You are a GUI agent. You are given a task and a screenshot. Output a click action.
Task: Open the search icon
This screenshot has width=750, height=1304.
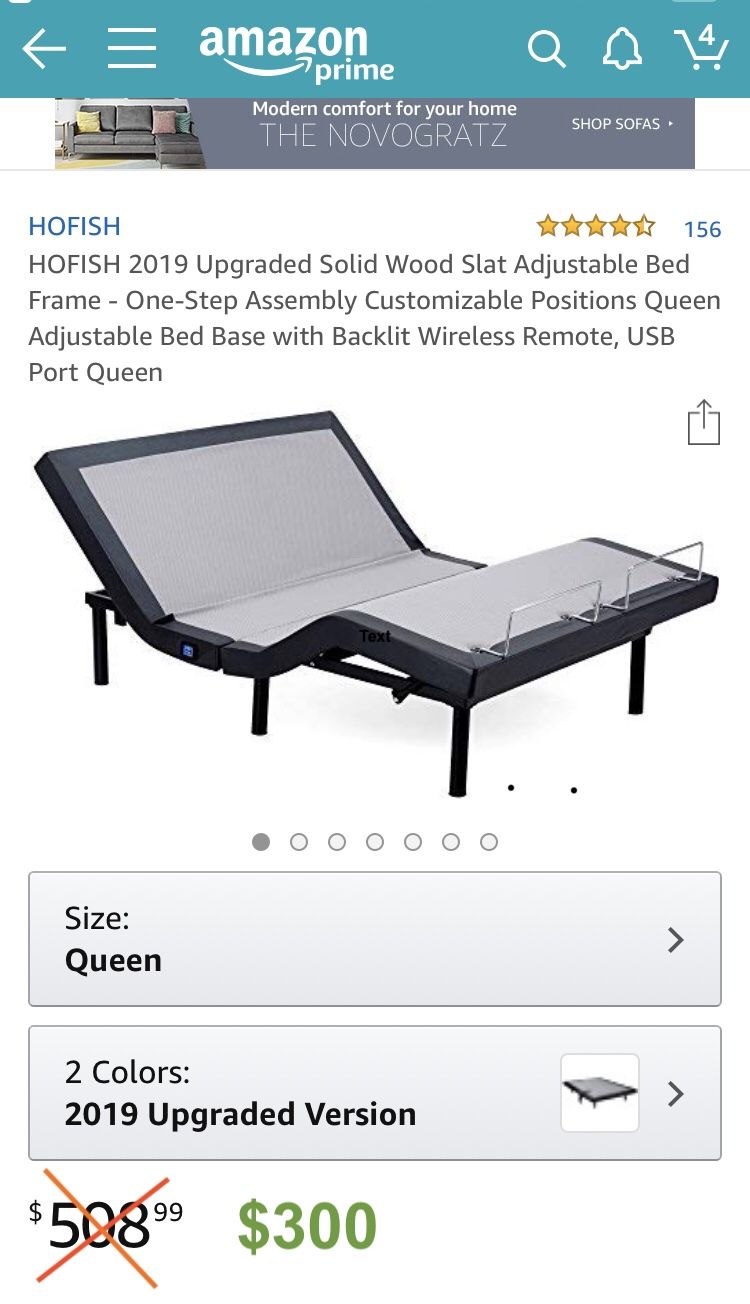(x=546, y=48)
